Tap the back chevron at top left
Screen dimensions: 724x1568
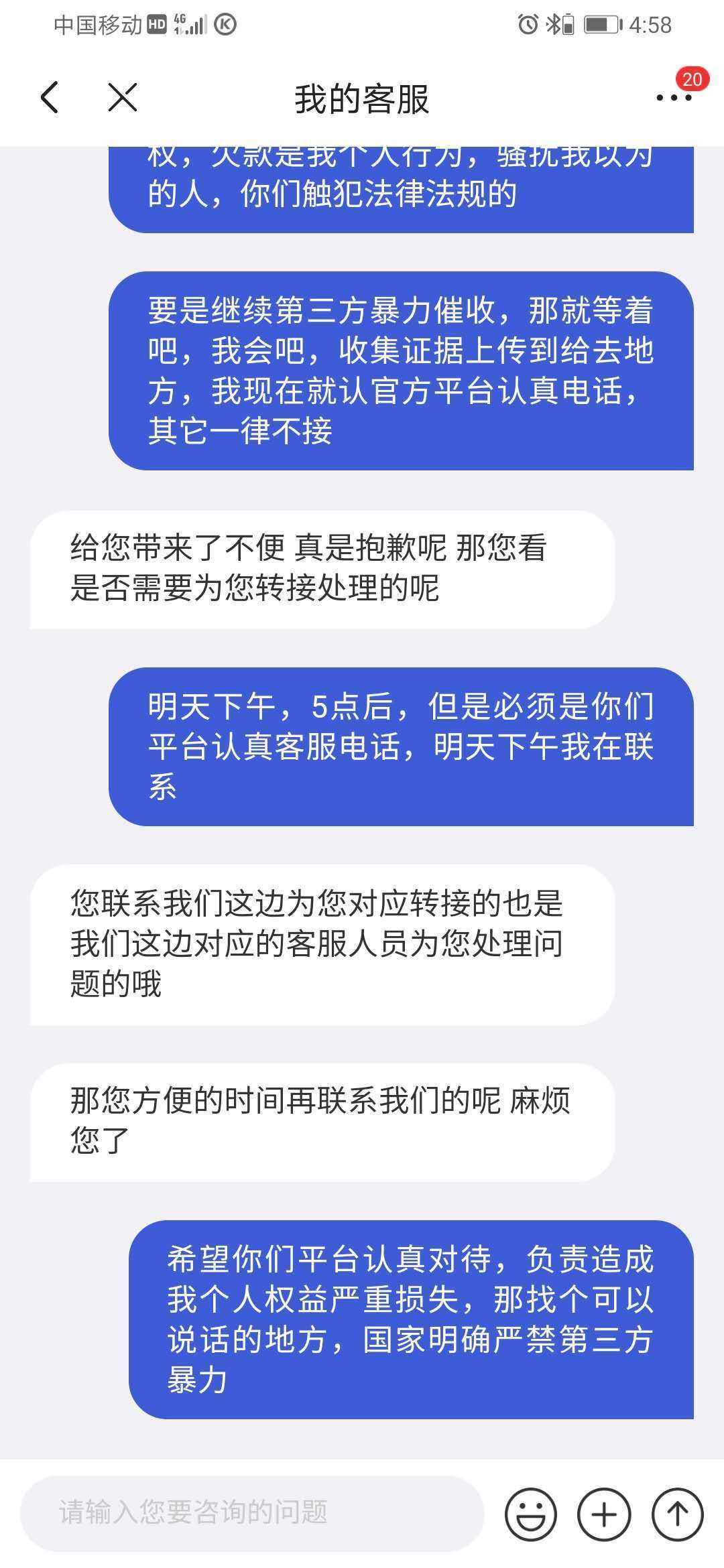point(50,99)
